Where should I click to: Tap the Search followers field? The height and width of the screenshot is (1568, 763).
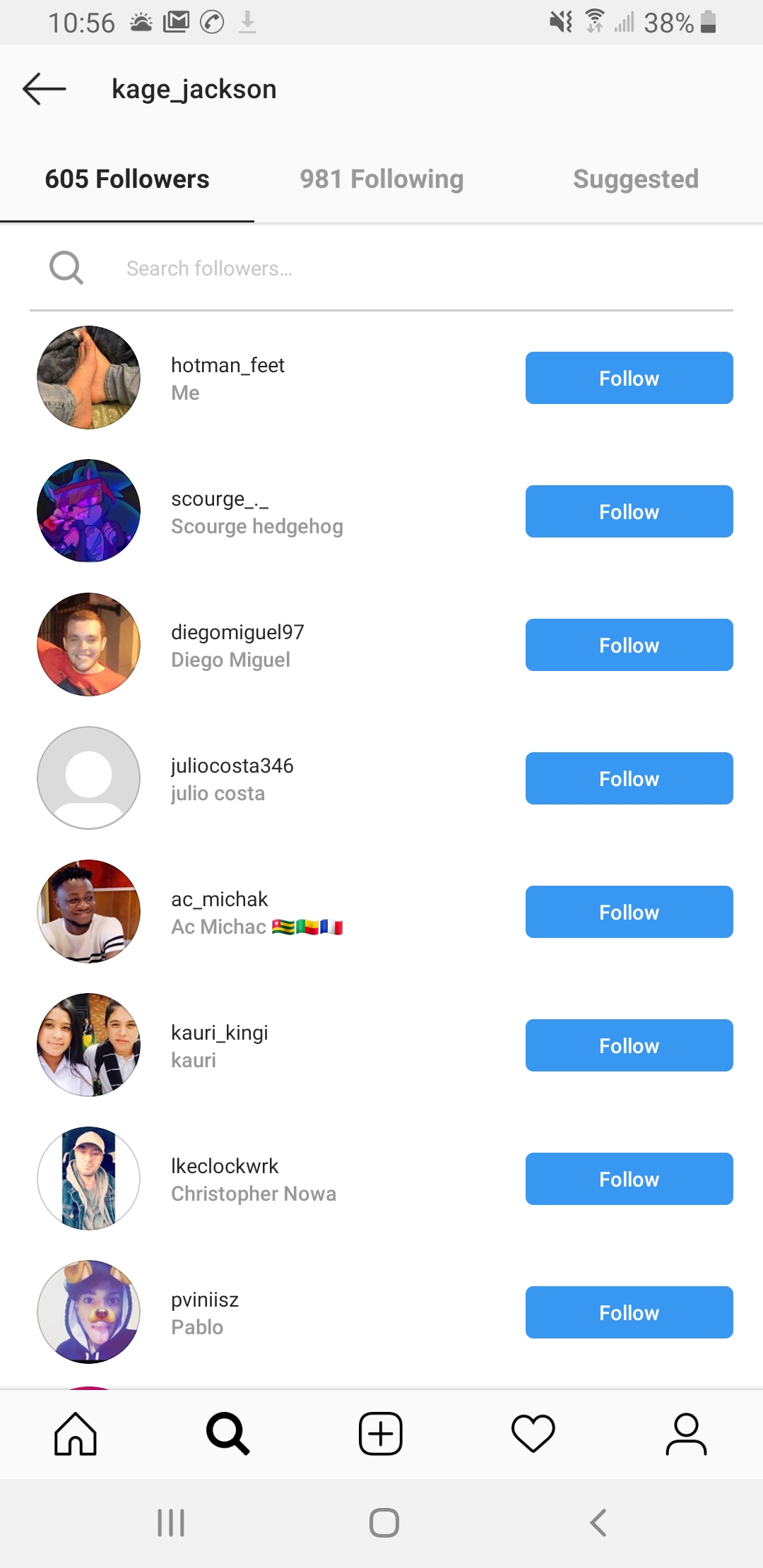[381, 268]
